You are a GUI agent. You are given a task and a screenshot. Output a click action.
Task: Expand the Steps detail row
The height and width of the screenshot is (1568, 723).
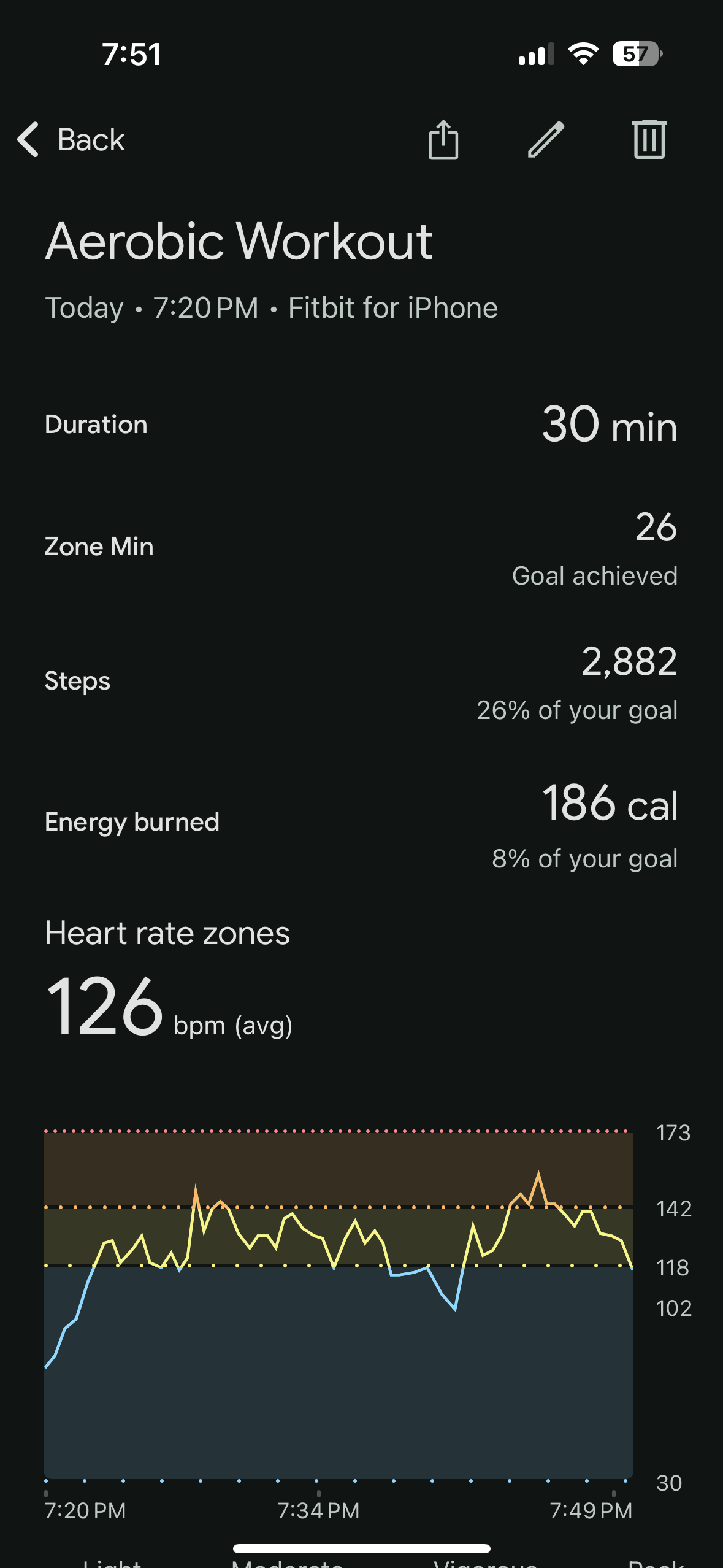point(361,681)
